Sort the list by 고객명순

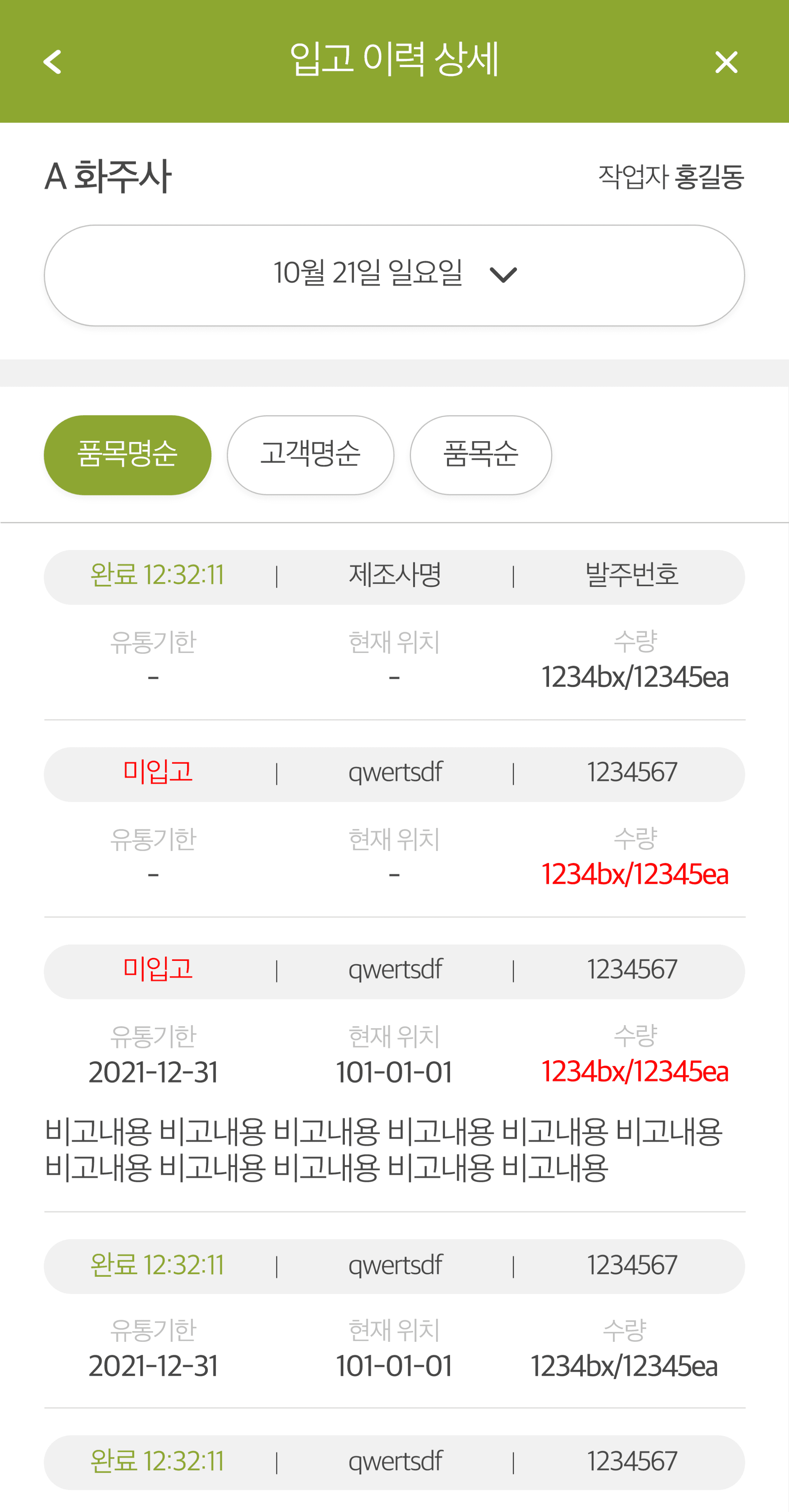pyautogui.click(x=310, y=455)
